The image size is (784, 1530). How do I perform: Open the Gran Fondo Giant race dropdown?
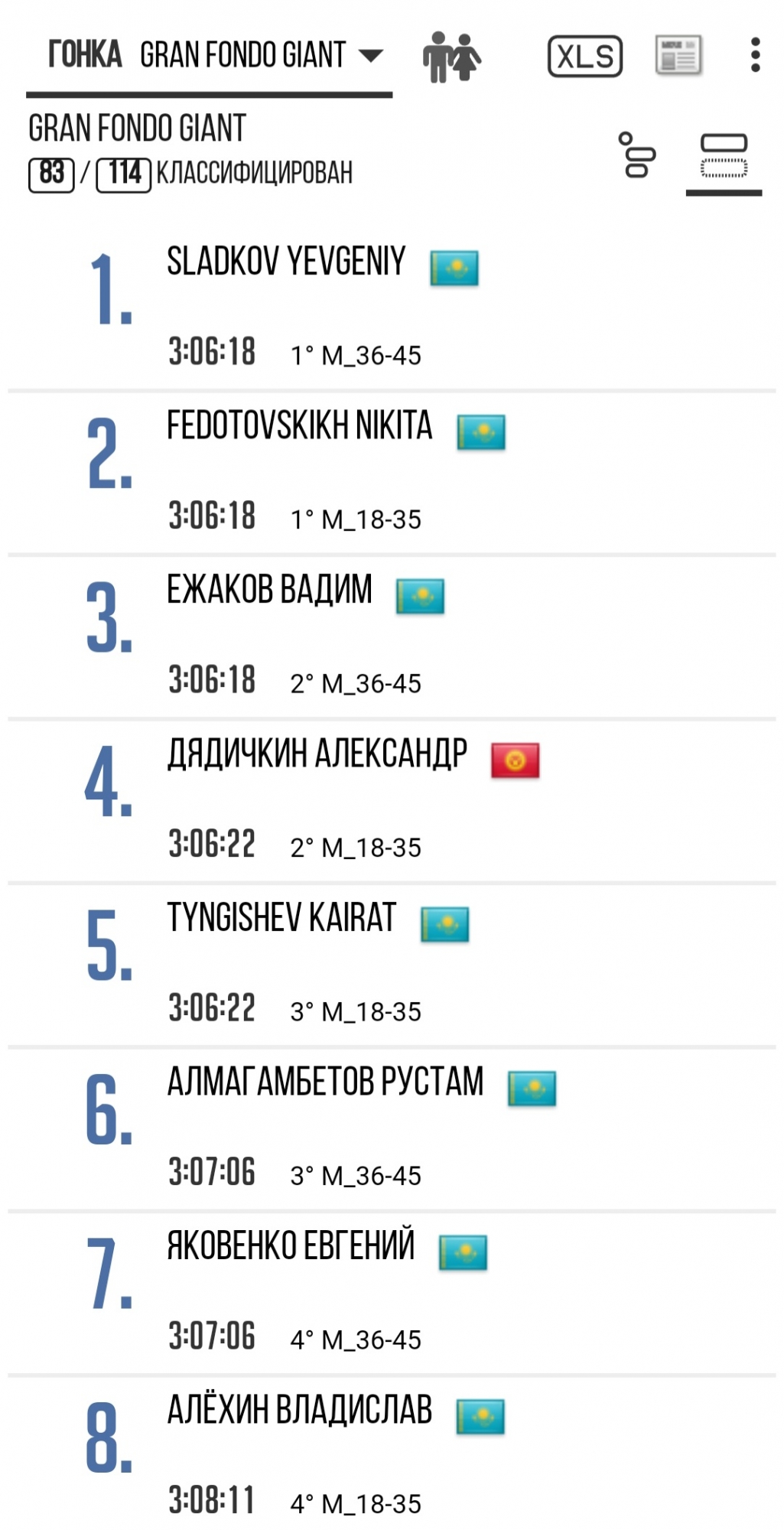(260, 55)
